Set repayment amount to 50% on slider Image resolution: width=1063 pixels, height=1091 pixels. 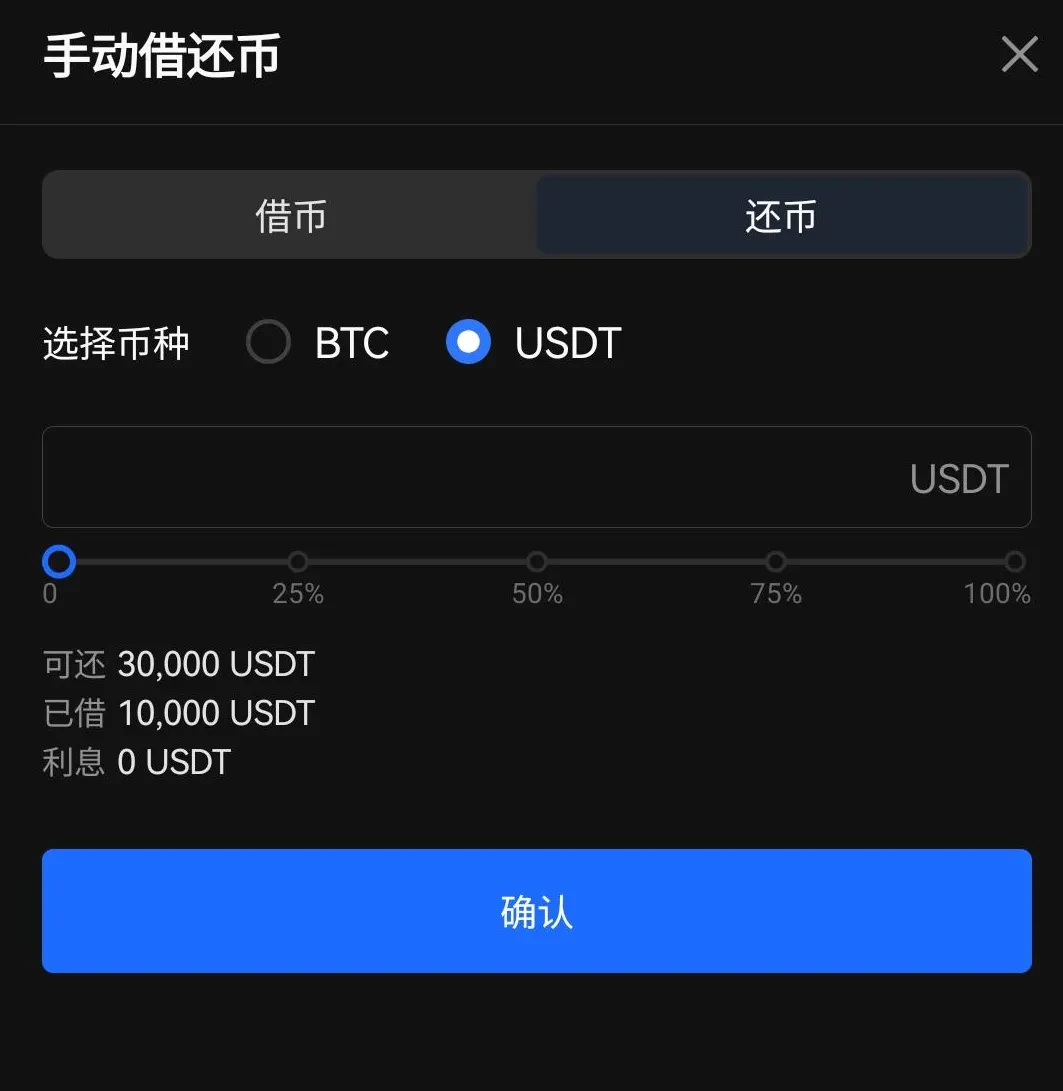click(537, 562)
